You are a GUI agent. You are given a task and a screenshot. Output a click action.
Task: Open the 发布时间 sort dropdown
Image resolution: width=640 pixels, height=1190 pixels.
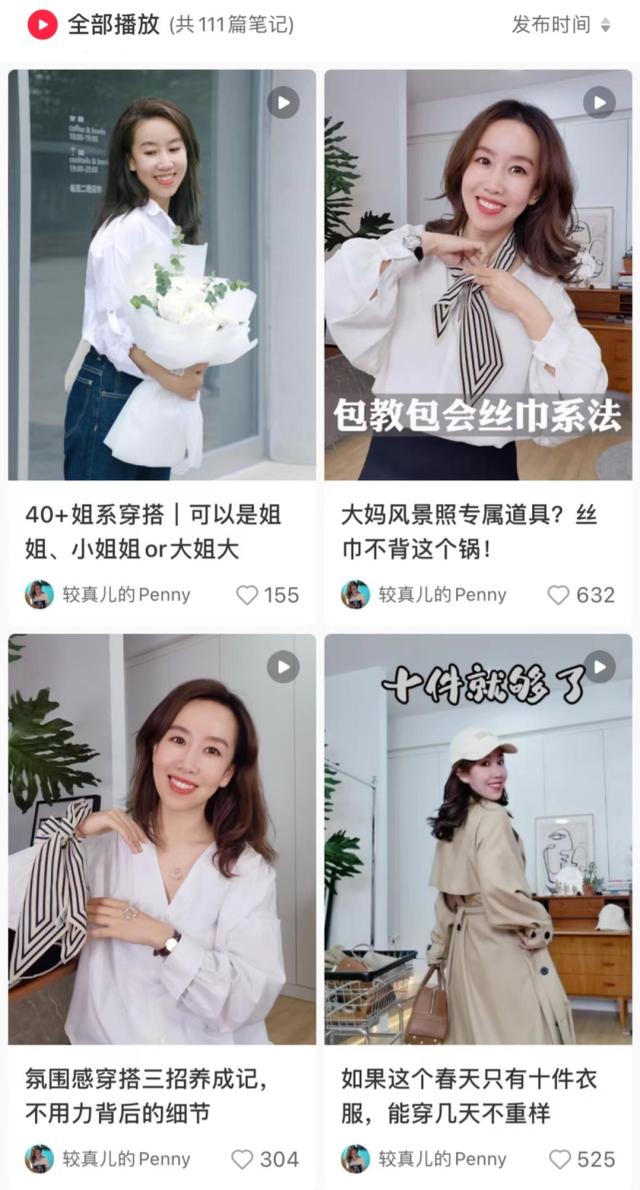[x=560, y=25]
